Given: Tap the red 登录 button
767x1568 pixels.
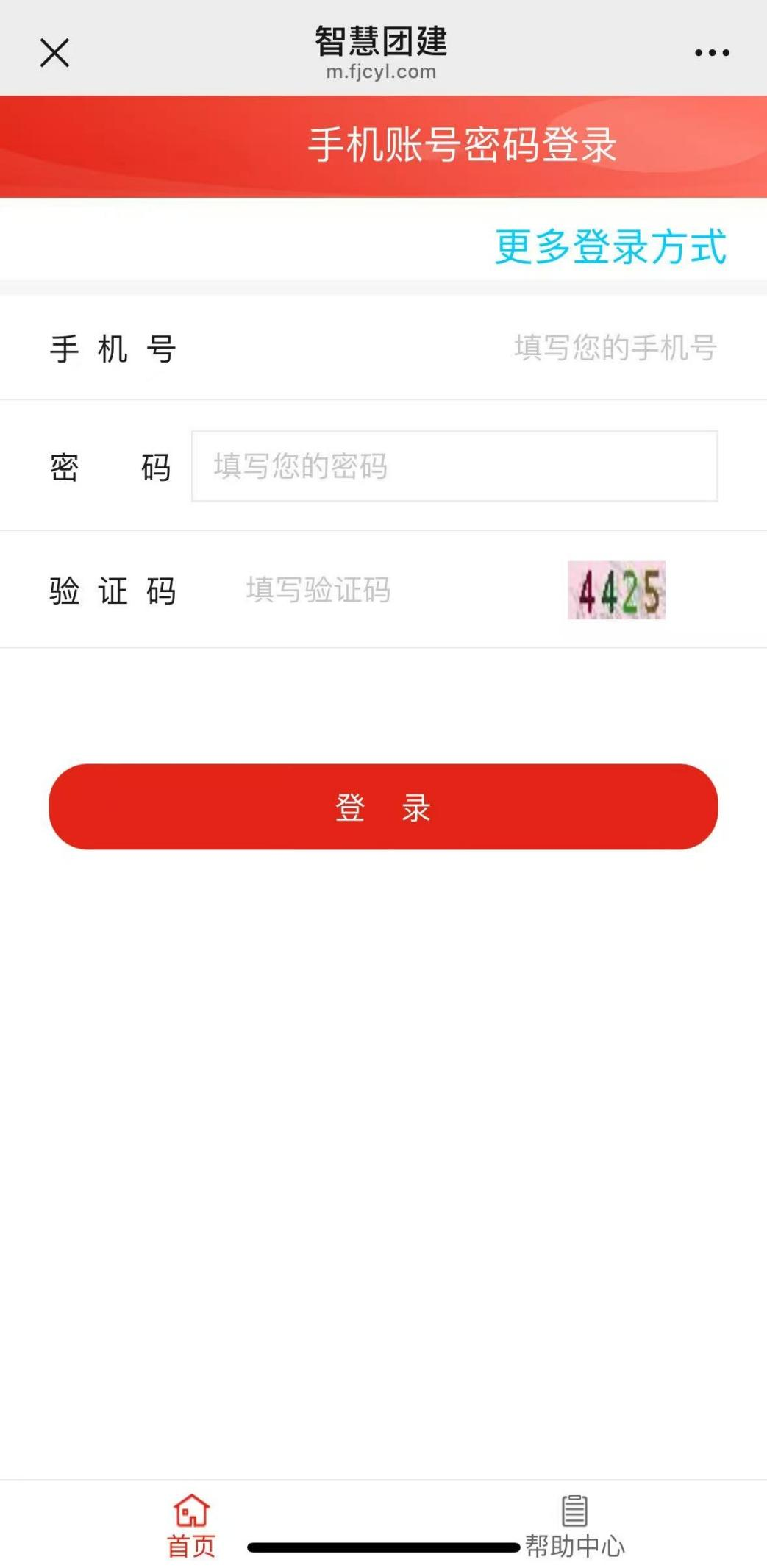Looking at the screenshot, I should tap(383, 807).
